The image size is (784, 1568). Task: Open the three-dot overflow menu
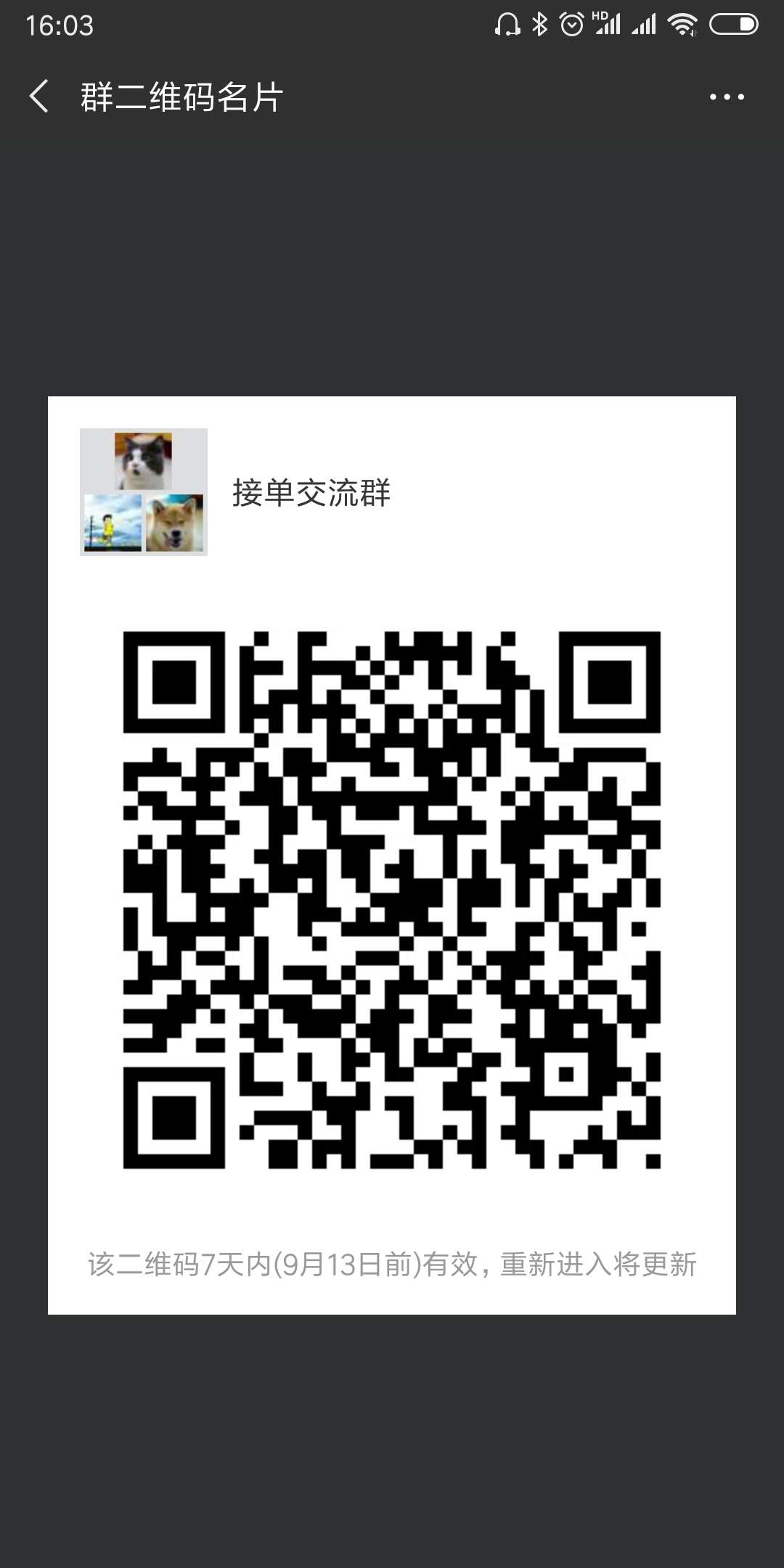(727, 97)
